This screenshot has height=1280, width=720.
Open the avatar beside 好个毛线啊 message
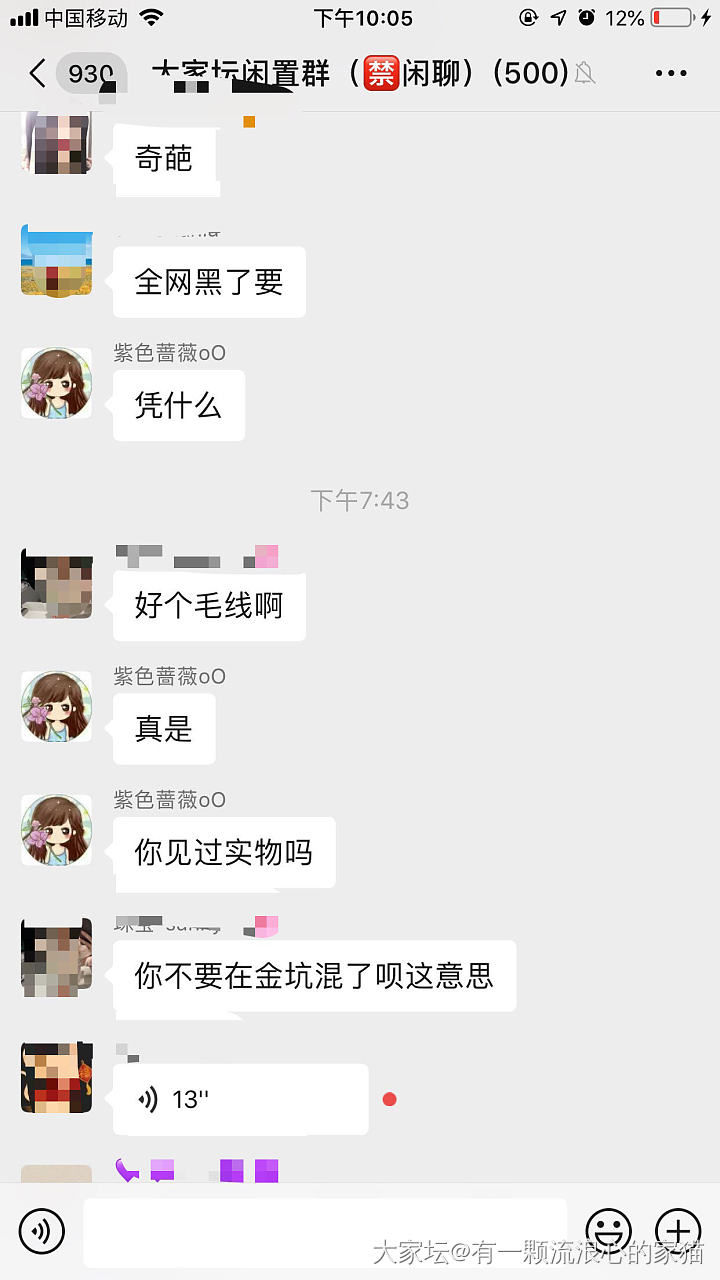tap(57, 583)
